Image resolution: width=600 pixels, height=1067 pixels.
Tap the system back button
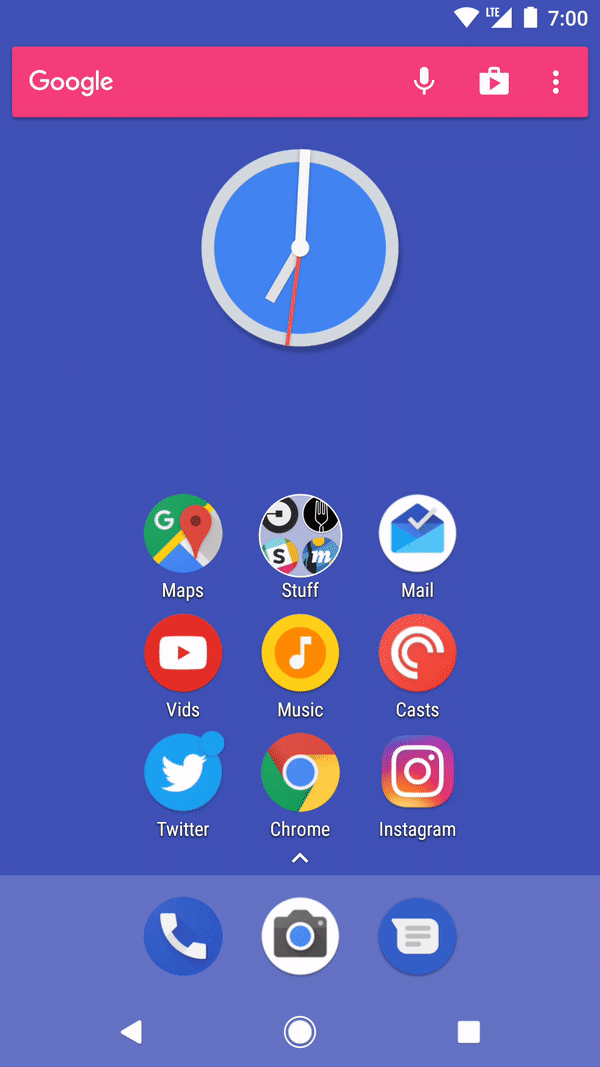[131, 1032]
